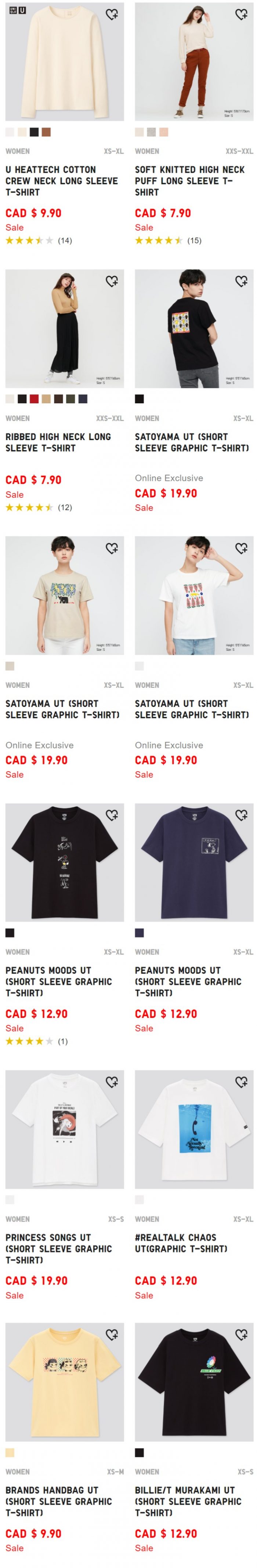This screenshot has height=1568, width=257.
Task: View the white Satoyama UT graphic tee
Action: (194, 595)
